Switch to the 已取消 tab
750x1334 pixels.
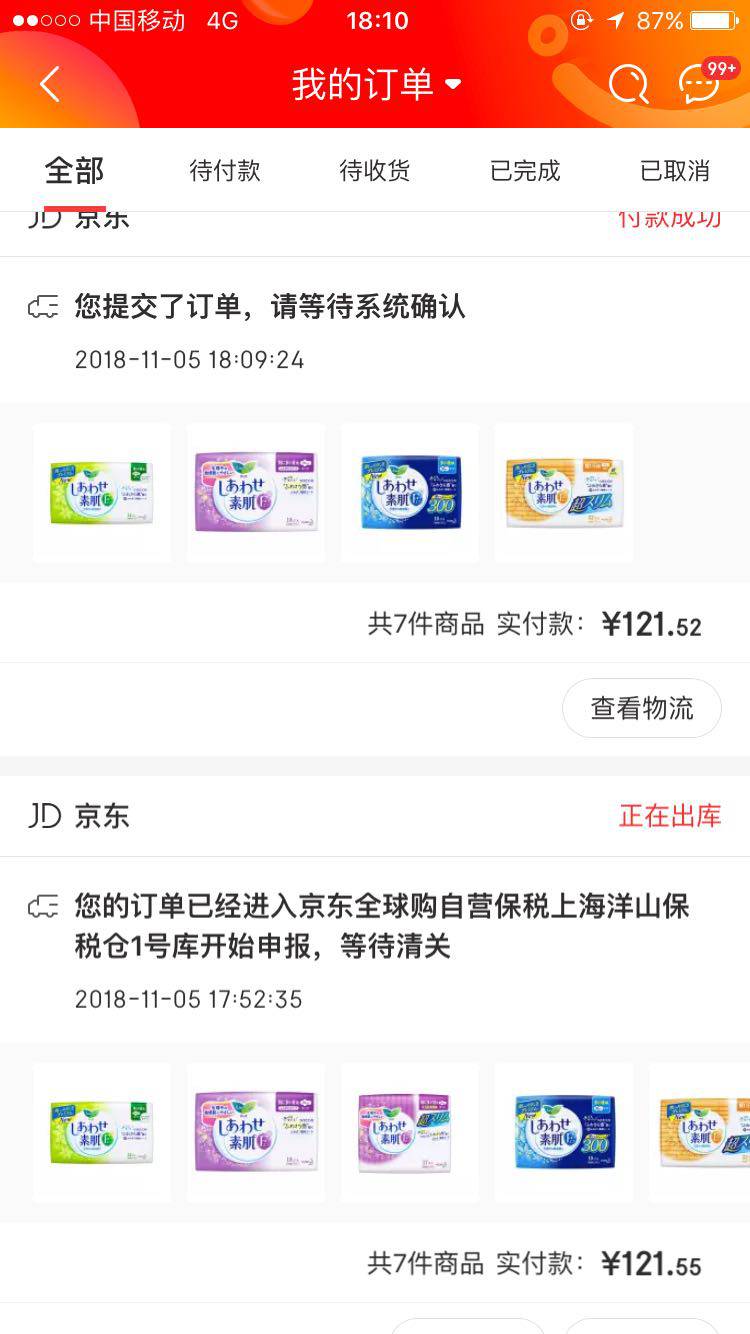[675, 171]
